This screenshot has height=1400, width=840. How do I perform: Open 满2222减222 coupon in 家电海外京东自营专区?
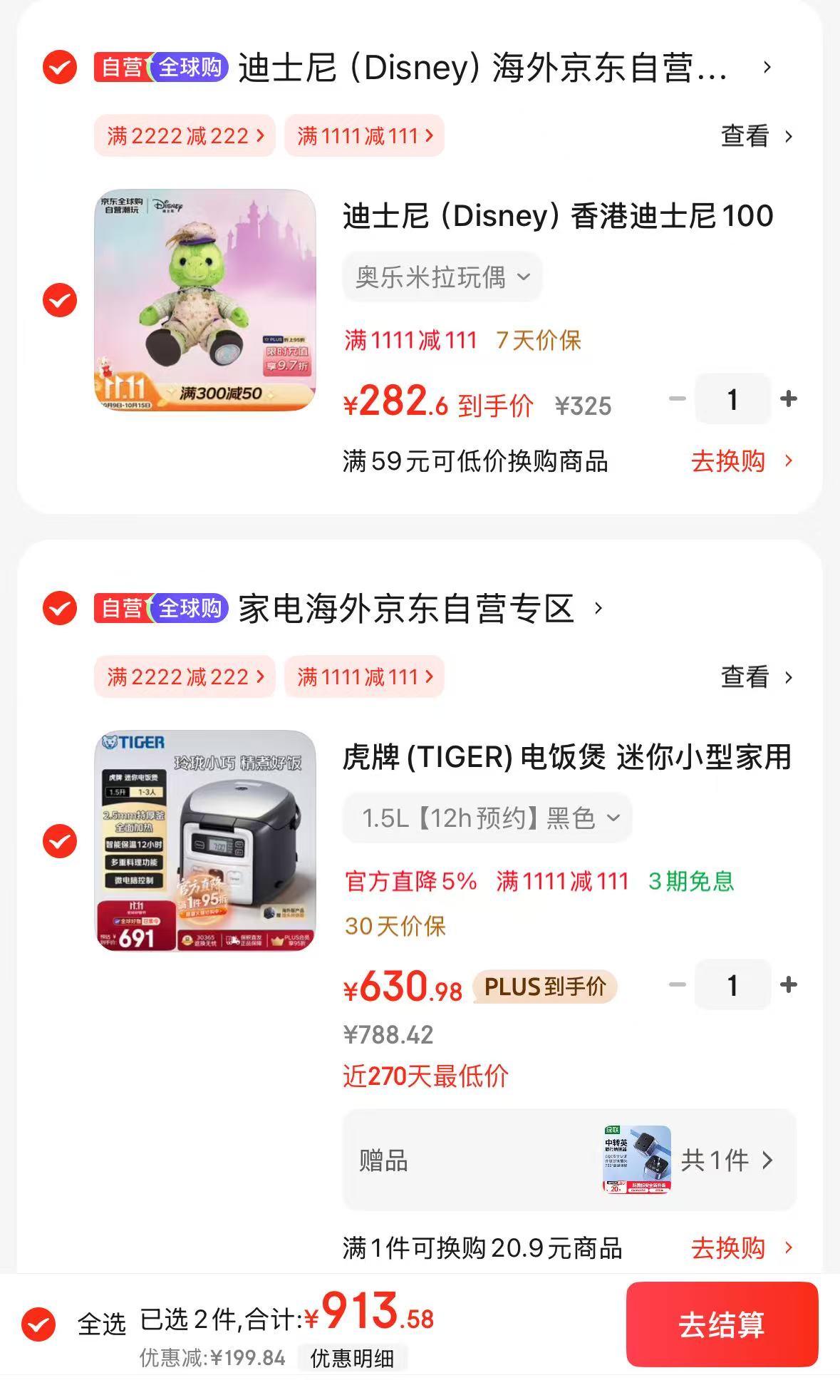(x=185, y=676)
